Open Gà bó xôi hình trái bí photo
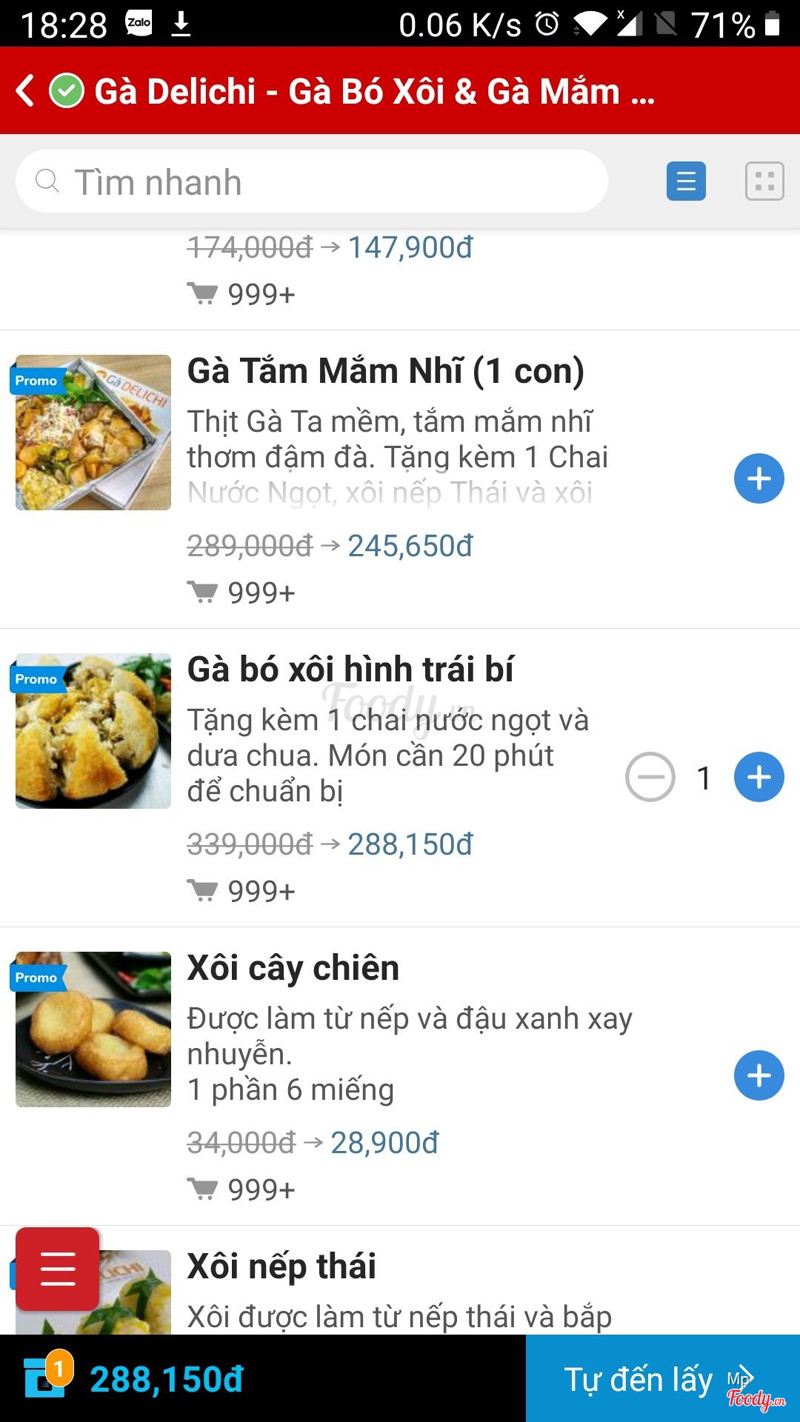Screen dimensions: 800x1422 (x=93, y=731)
